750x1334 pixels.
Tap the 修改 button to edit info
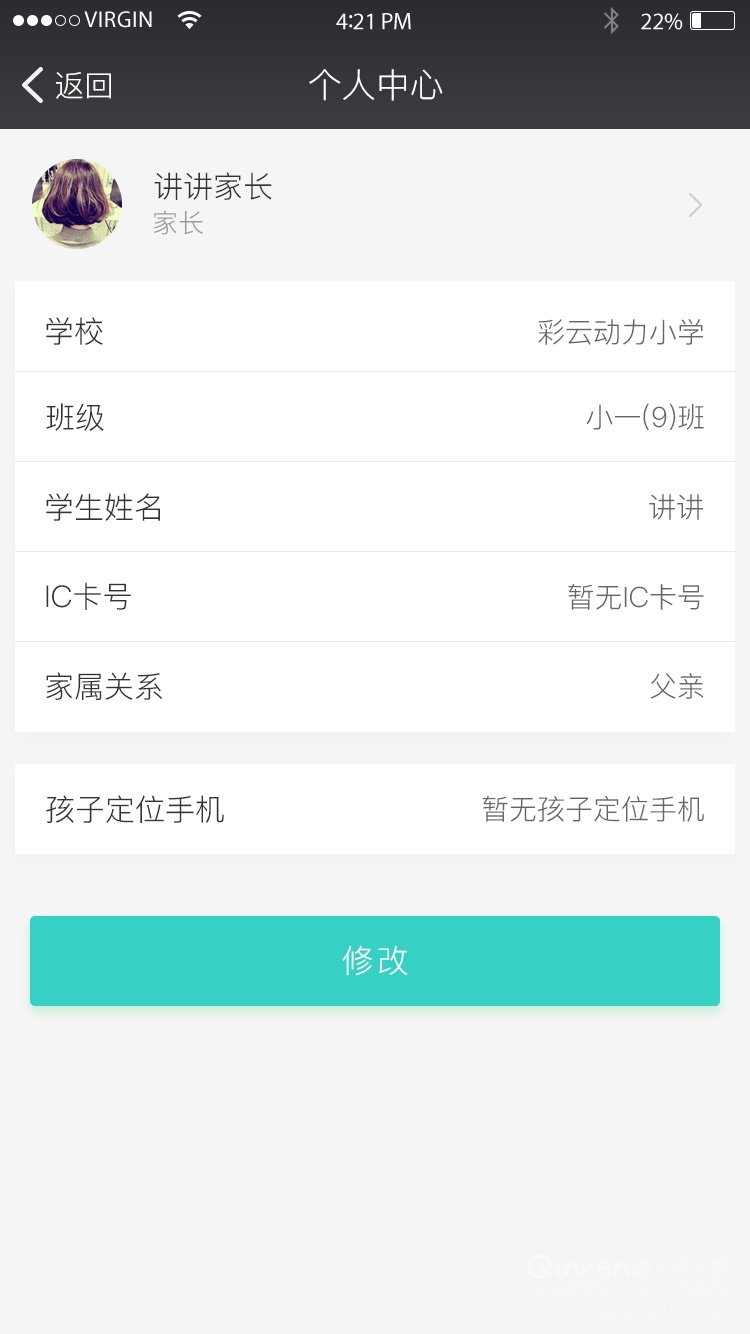(x=375, y=961)
